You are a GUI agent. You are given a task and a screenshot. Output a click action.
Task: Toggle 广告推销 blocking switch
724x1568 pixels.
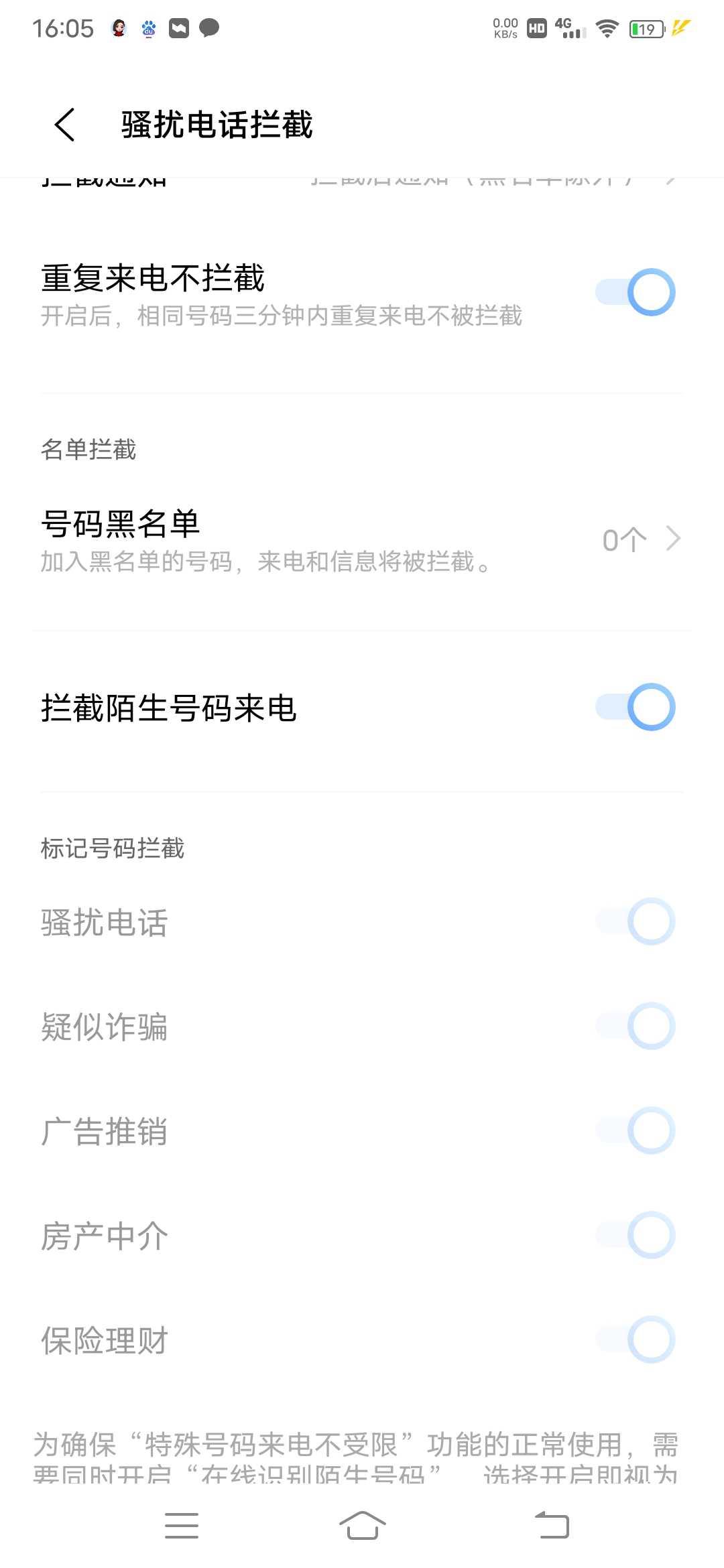coord(636,1130)
